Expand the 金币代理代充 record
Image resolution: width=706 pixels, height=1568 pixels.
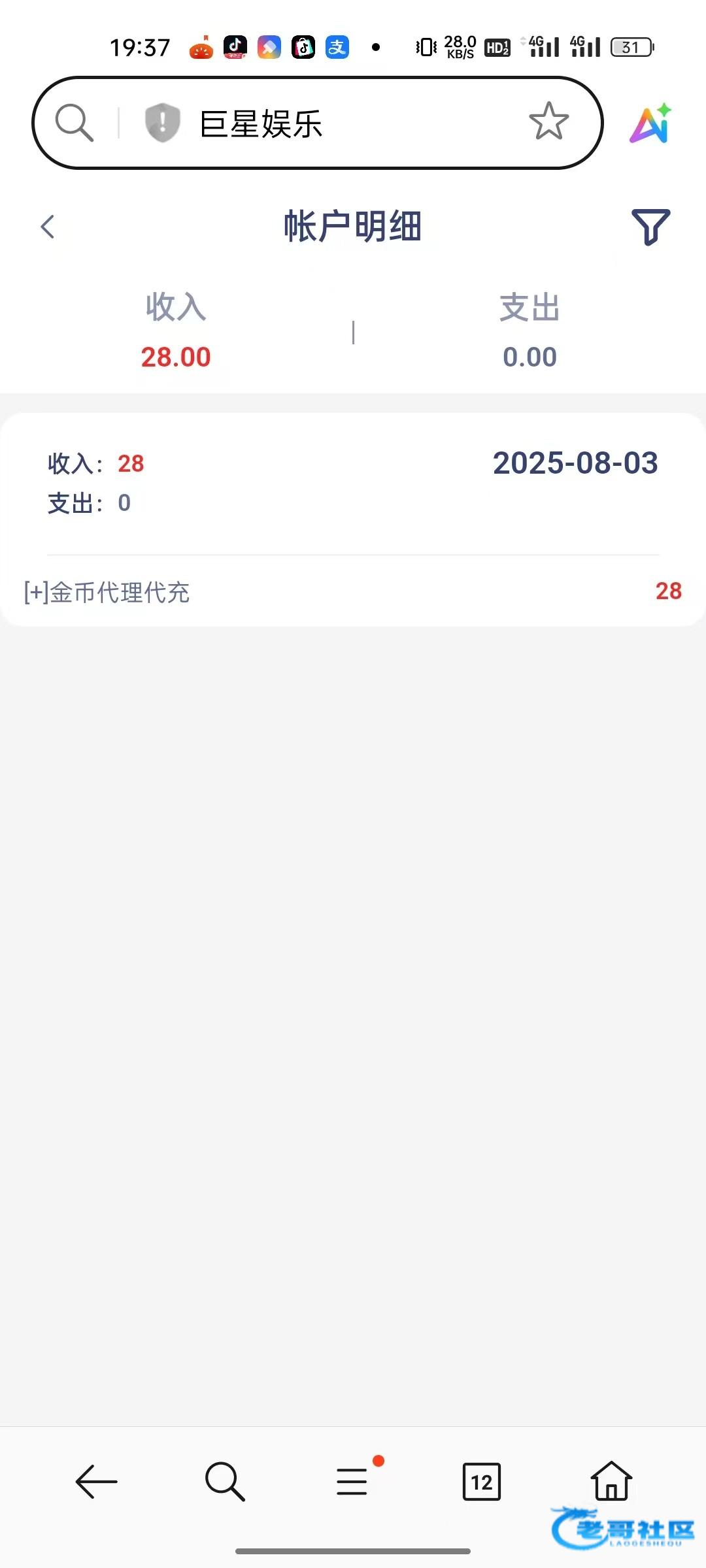click(353, 592)
